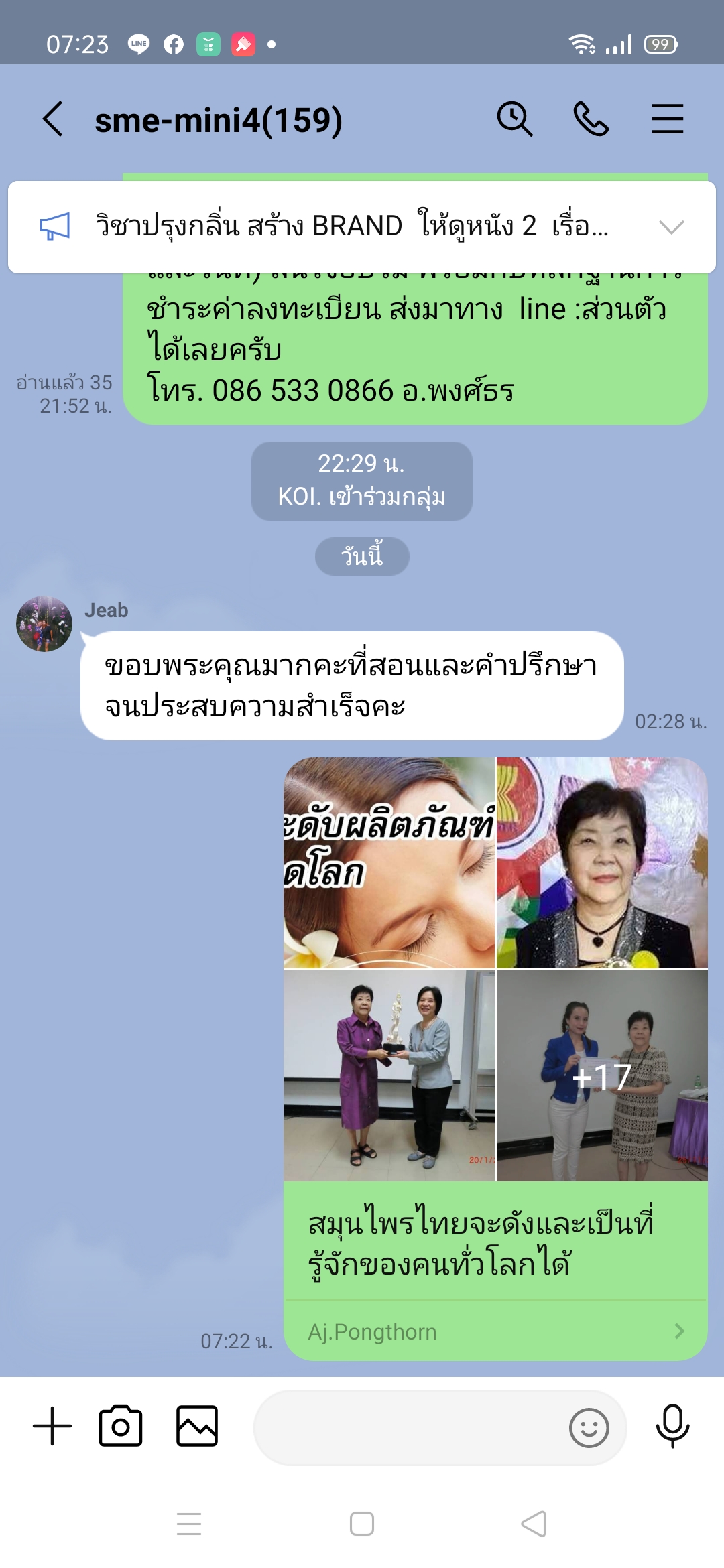This screenshot has height=1568, width=724.
Task: View Jeab's profile picture
Action: 44,624
